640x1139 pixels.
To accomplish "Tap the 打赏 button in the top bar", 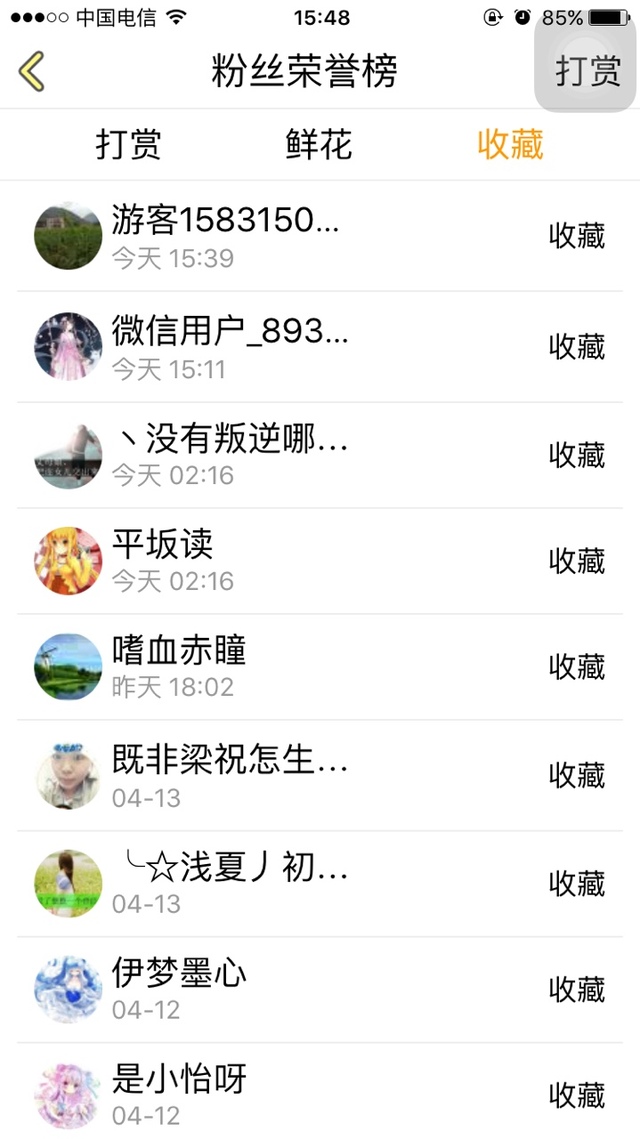I will click(x=587, y=71).
